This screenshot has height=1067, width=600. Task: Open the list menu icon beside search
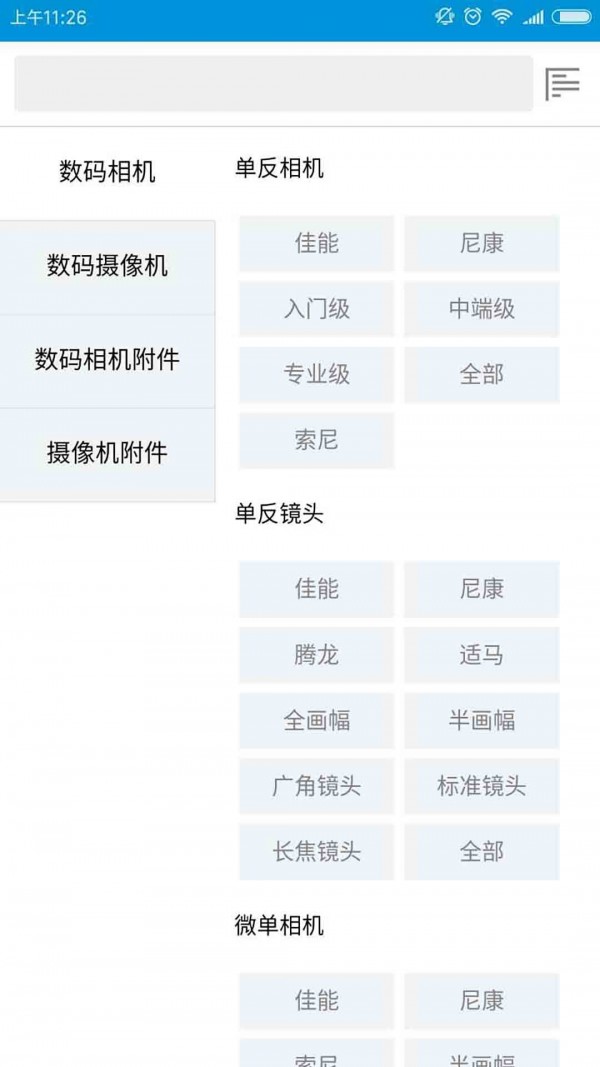pos(562,84)
